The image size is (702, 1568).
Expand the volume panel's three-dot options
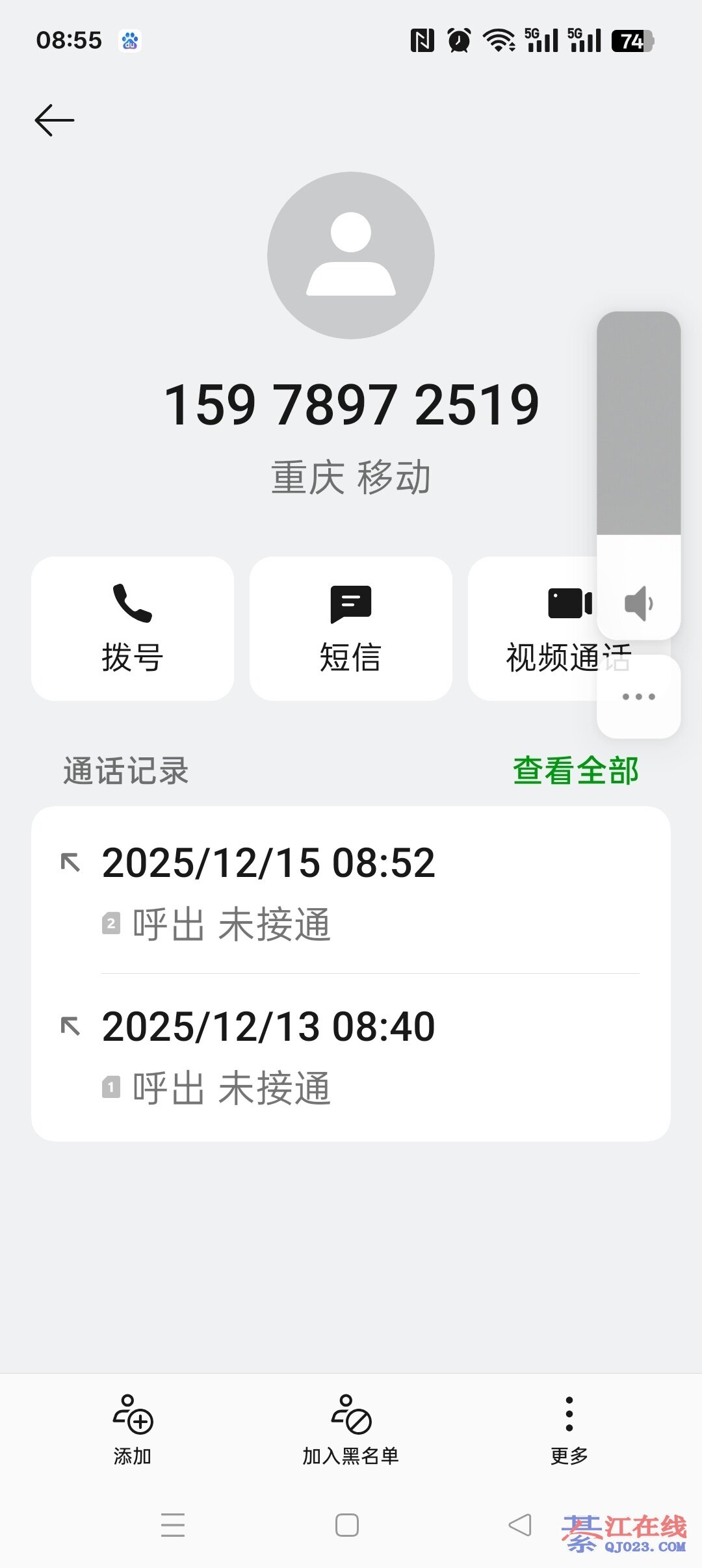pos(638,697)
